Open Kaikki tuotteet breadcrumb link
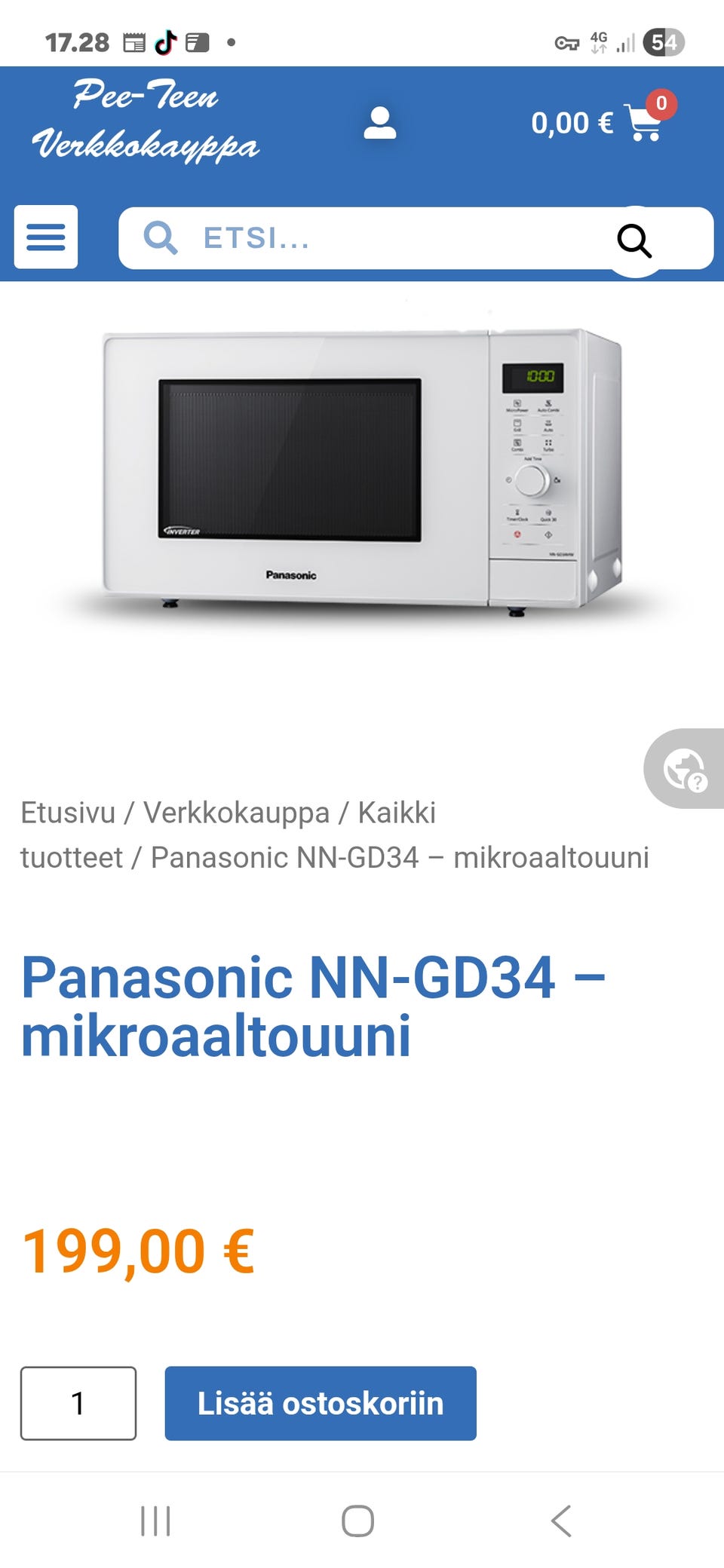 228,835
